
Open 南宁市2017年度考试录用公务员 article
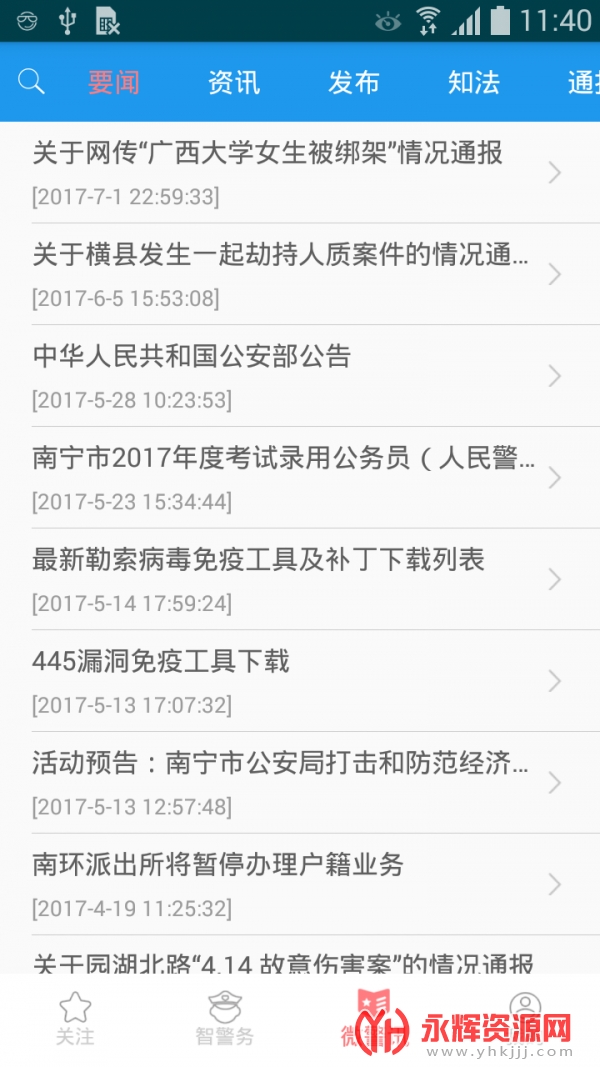[x=290, y=478]
